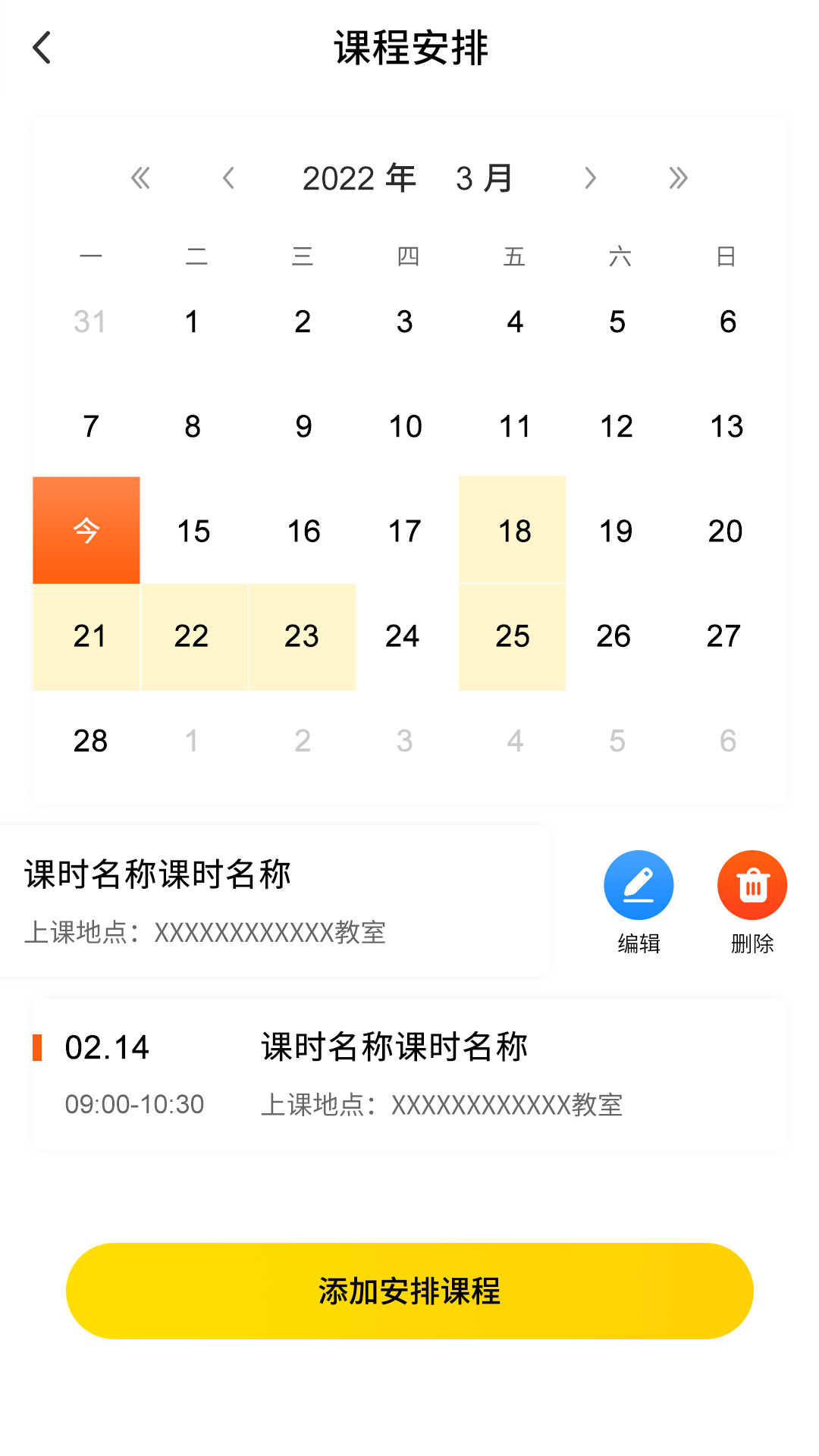Pick March 5 on the calendar
Screen dimensions: 819x1456
point(617,322)
